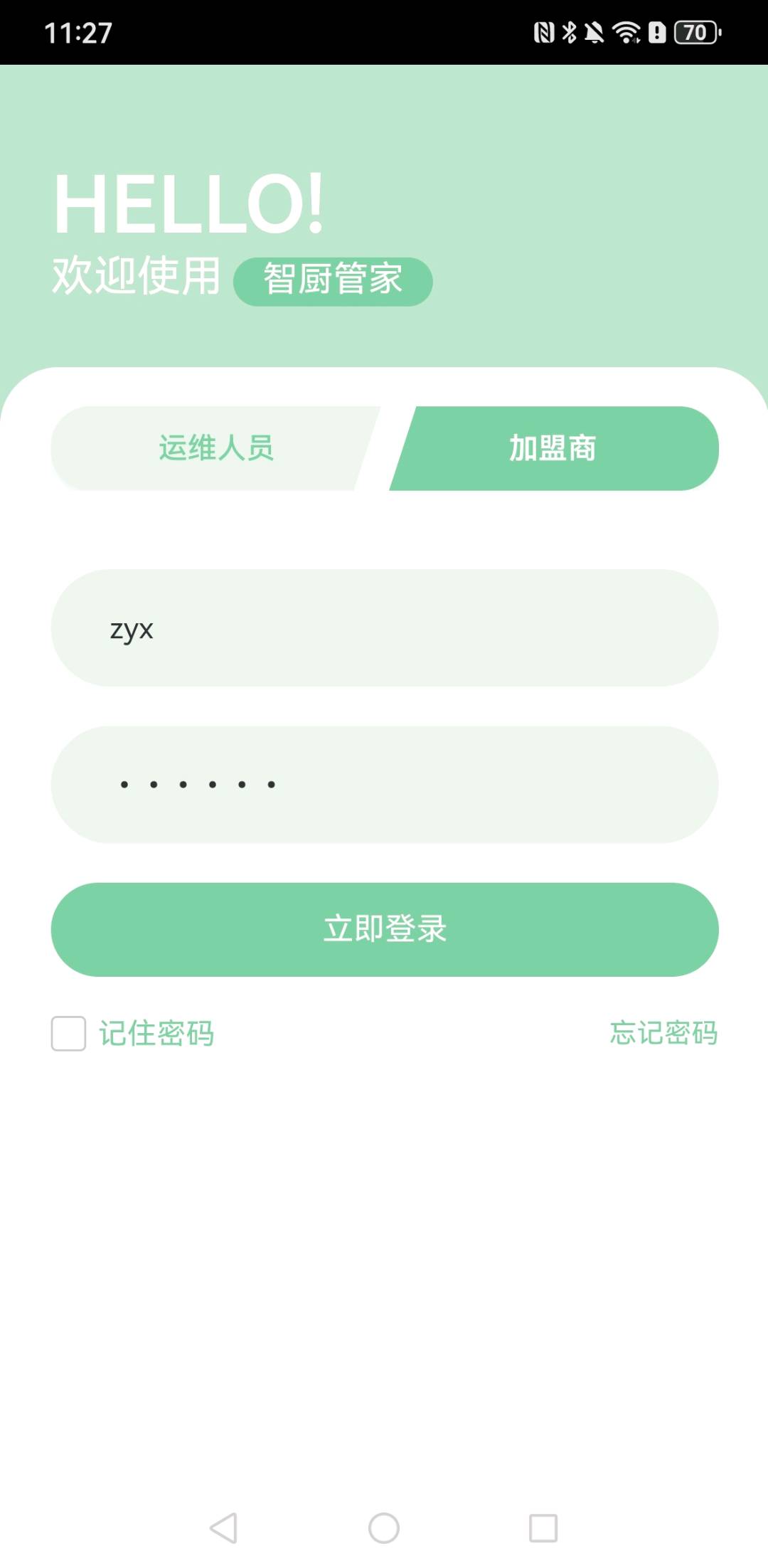Tap the username field containing zyx

tap(384, 628)
